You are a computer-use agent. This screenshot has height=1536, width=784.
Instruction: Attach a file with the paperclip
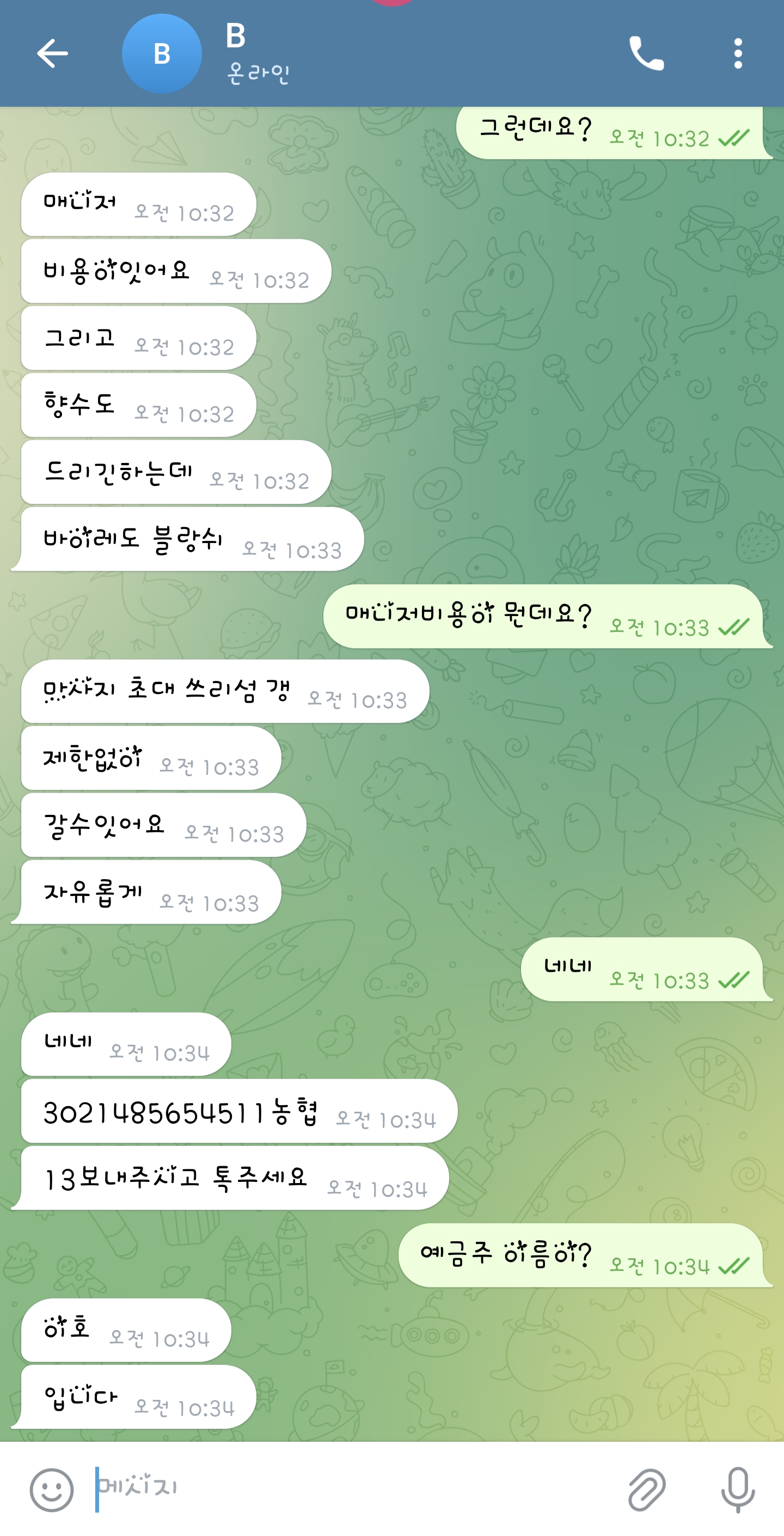[x=646, y=1490]
